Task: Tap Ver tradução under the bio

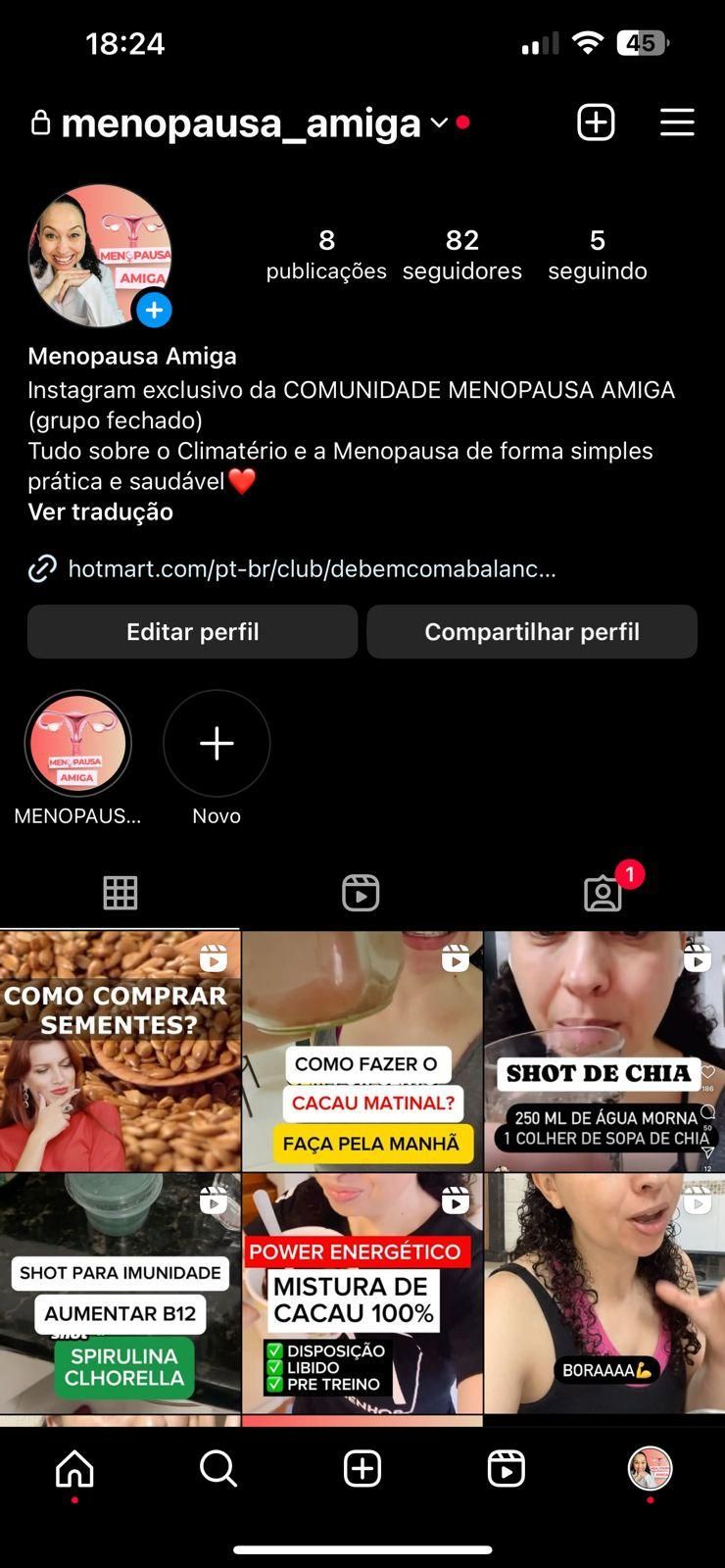Action: (x=101, y=513)
